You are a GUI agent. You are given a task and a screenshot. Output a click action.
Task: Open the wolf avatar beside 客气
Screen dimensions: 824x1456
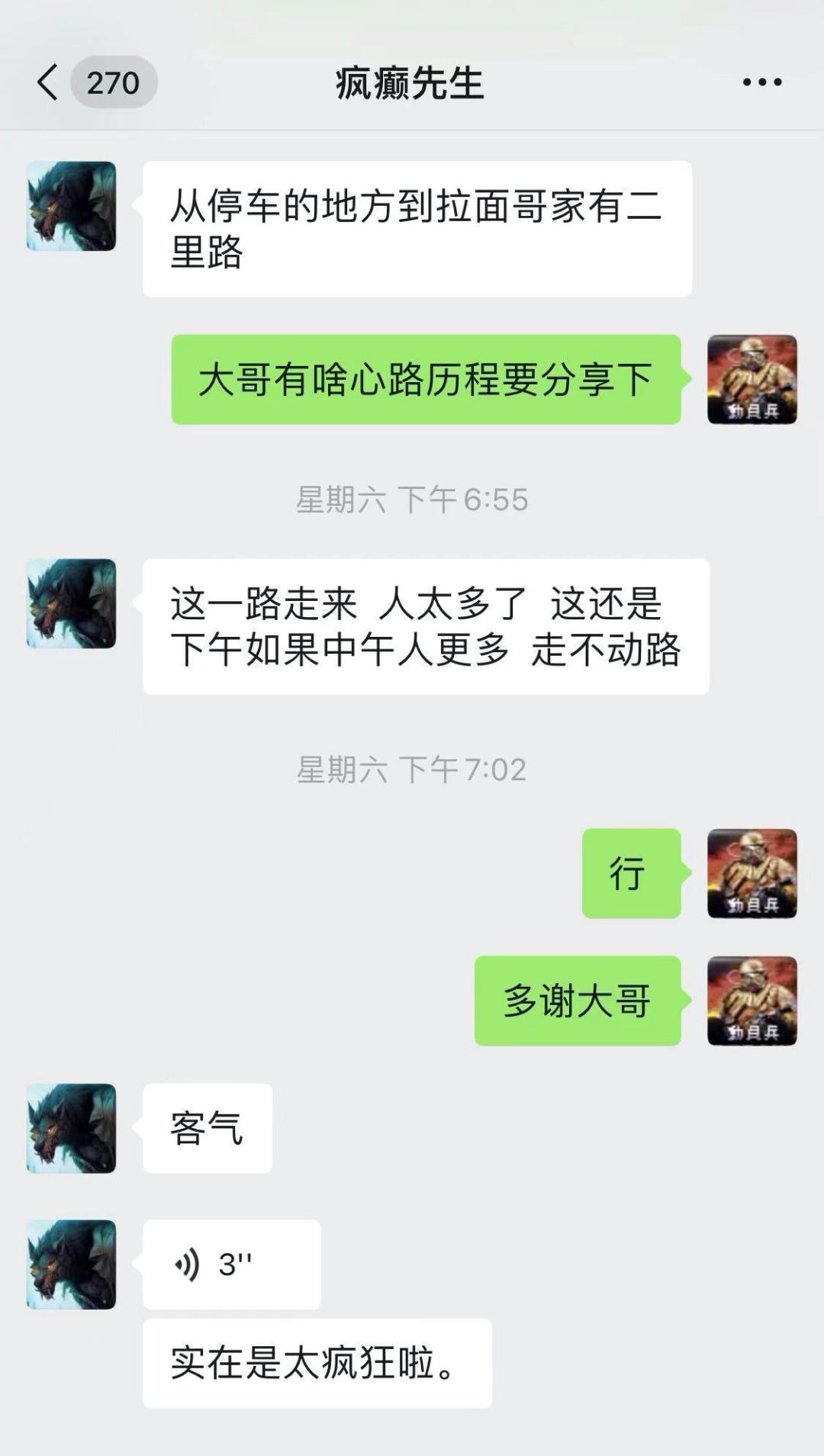point(71,1128)
